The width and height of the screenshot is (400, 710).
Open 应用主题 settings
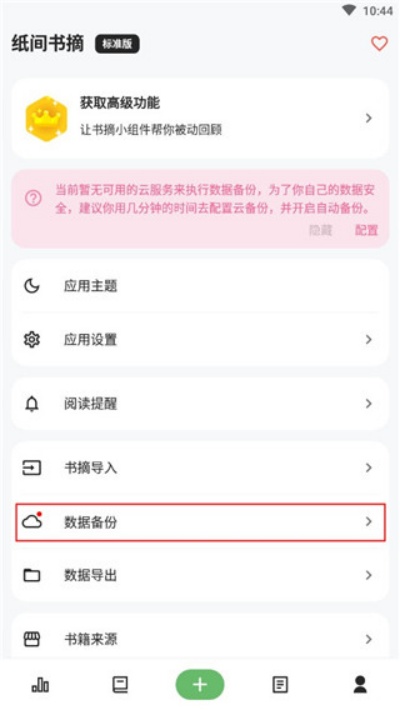(x=200, y=286)
